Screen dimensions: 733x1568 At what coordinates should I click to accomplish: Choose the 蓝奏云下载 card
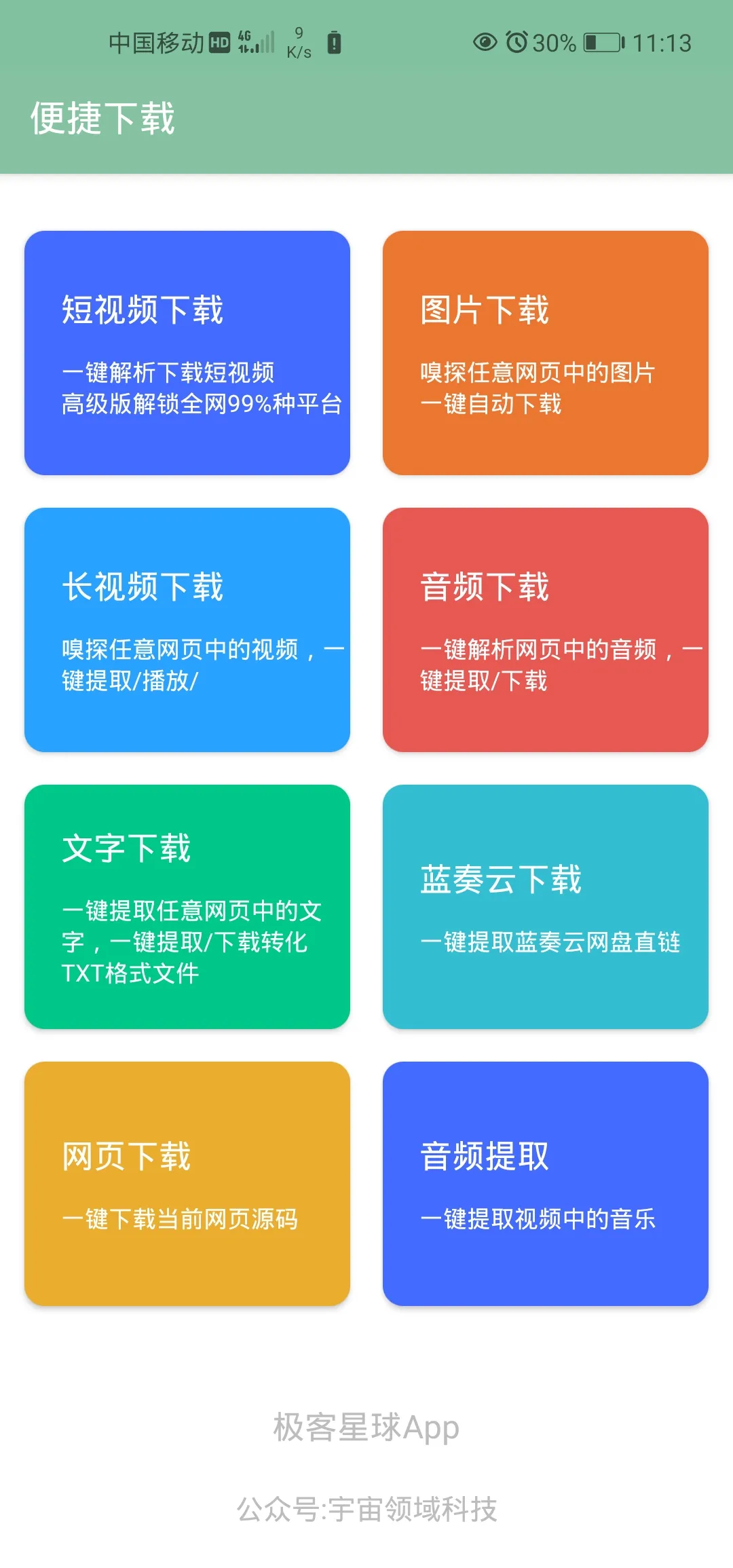[x=546, y=907]
